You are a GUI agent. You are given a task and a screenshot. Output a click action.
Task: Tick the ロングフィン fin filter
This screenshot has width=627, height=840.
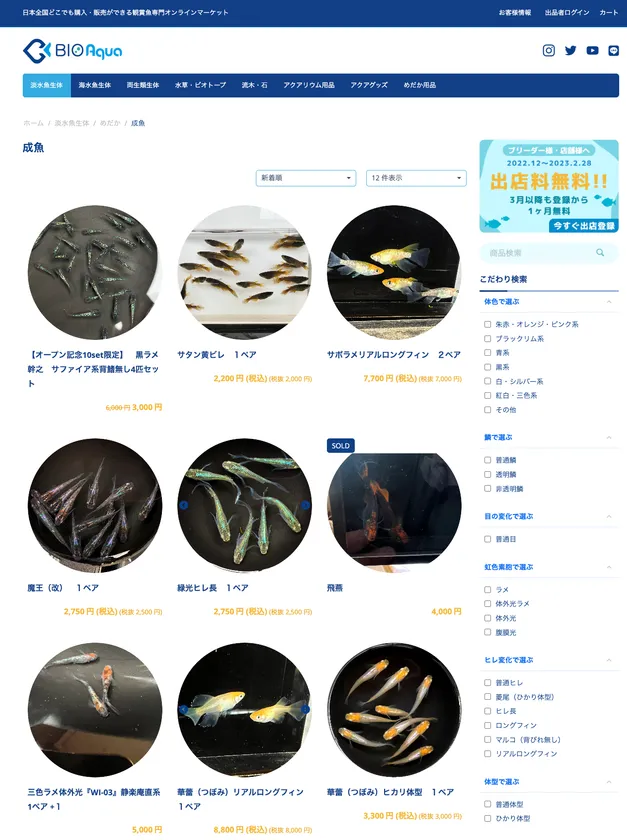(x=488, y=725)
